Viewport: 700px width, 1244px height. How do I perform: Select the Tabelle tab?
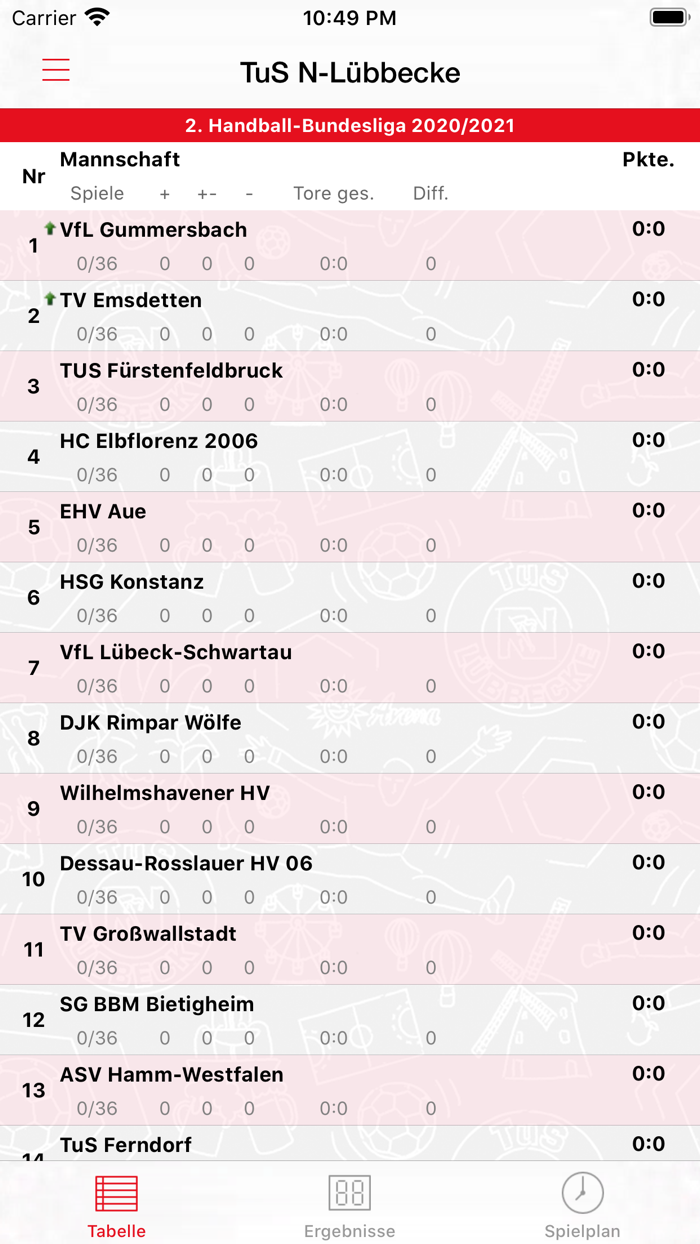pos(116,1206)
